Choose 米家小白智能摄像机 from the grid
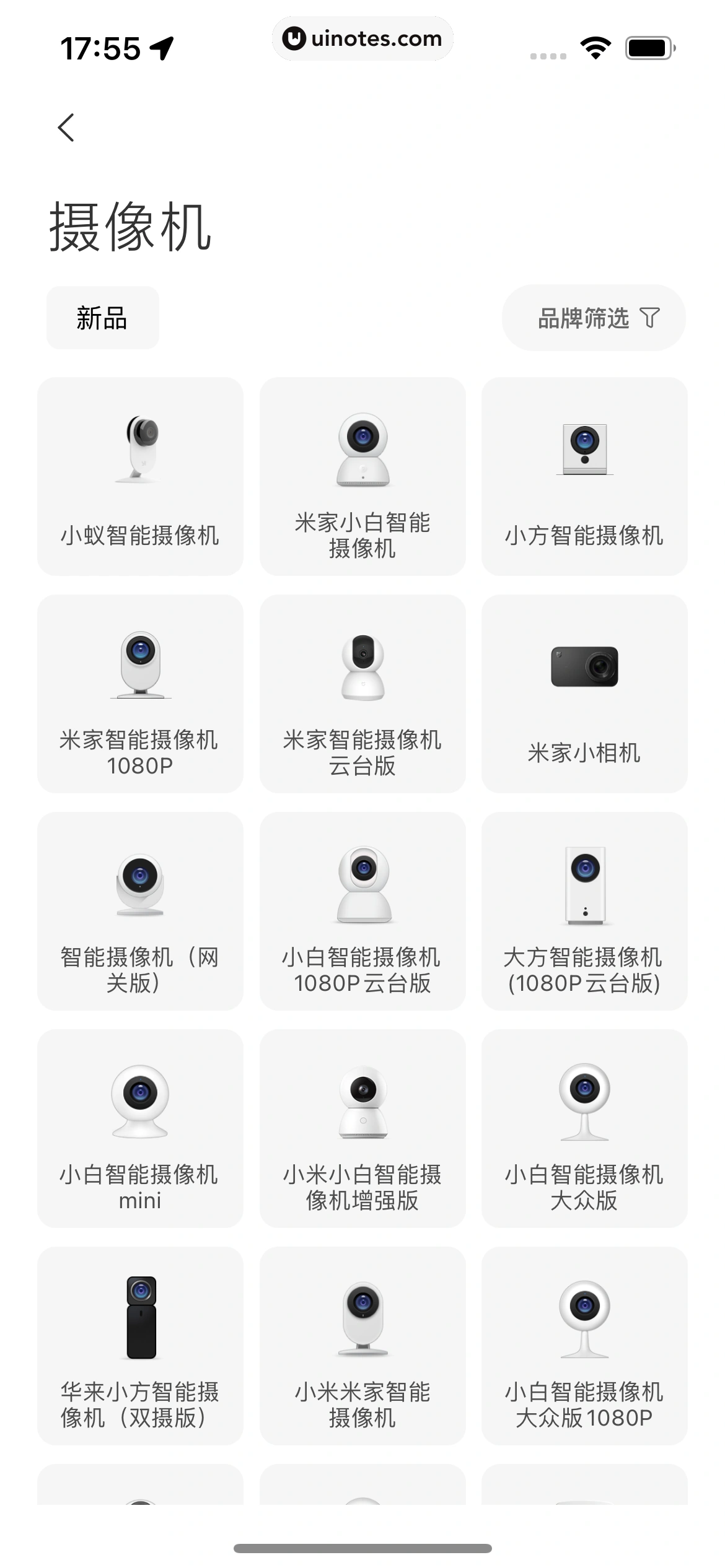This screenshot has width=725, height=1568. pos(362,476)
